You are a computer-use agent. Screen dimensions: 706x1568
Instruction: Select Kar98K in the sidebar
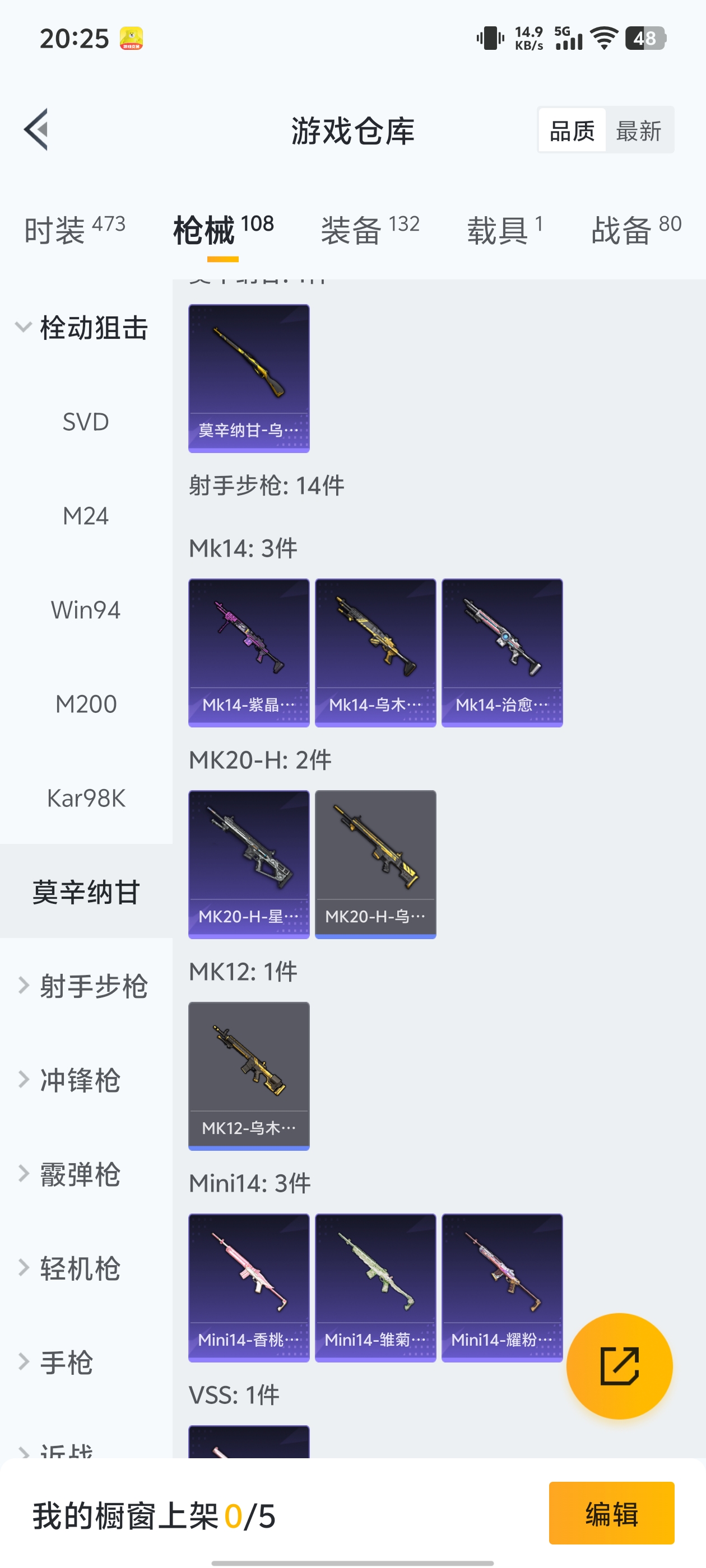pyautogui.click(x=86, y=798)
